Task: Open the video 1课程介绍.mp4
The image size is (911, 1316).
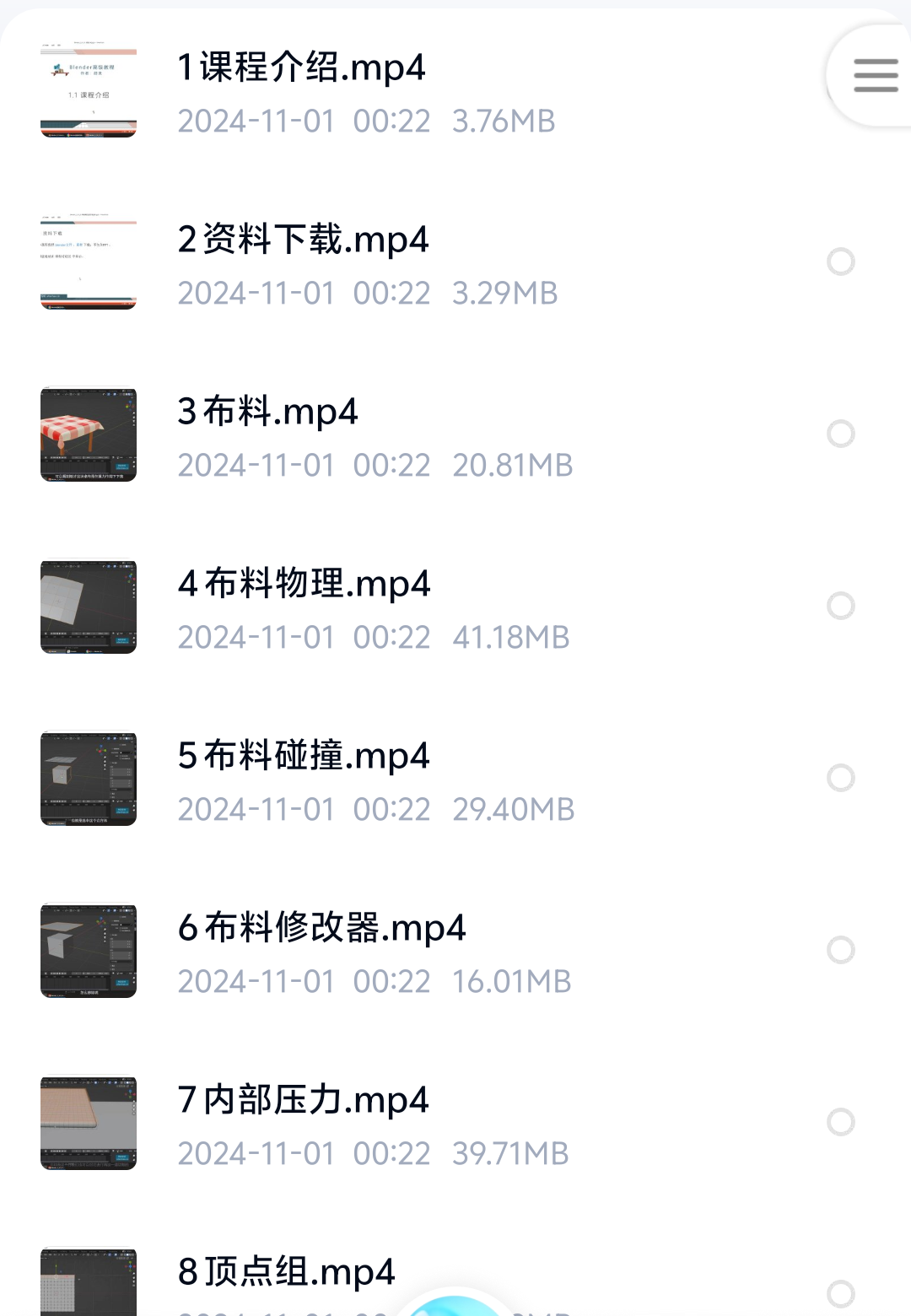Action: click(x=455, y=93)
